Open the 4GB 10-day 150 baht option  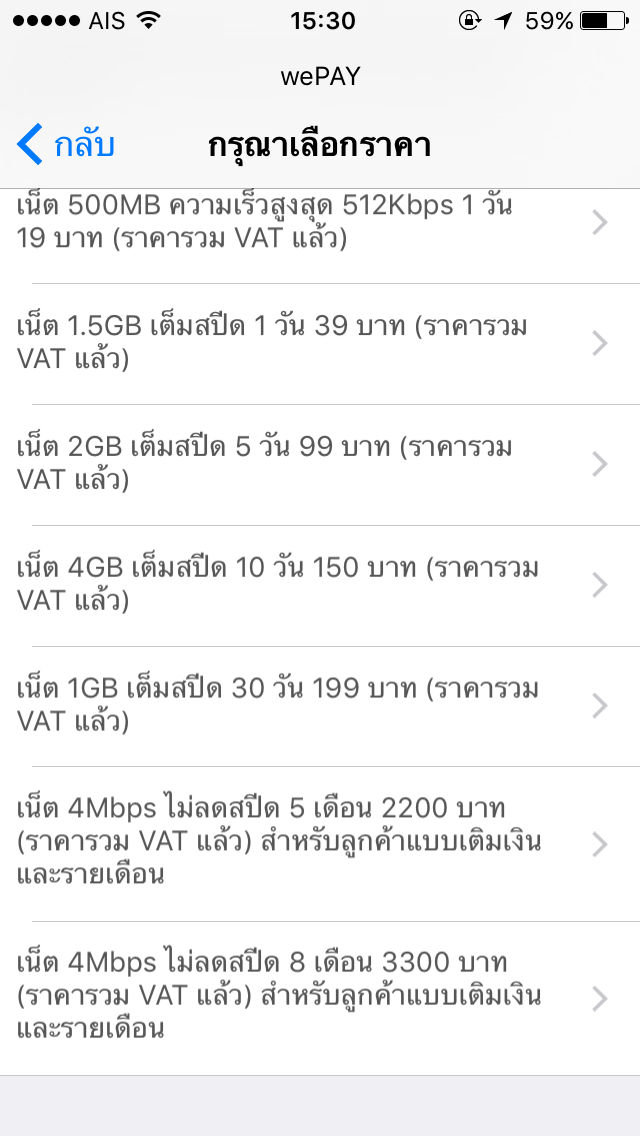[x=300, y=585]
